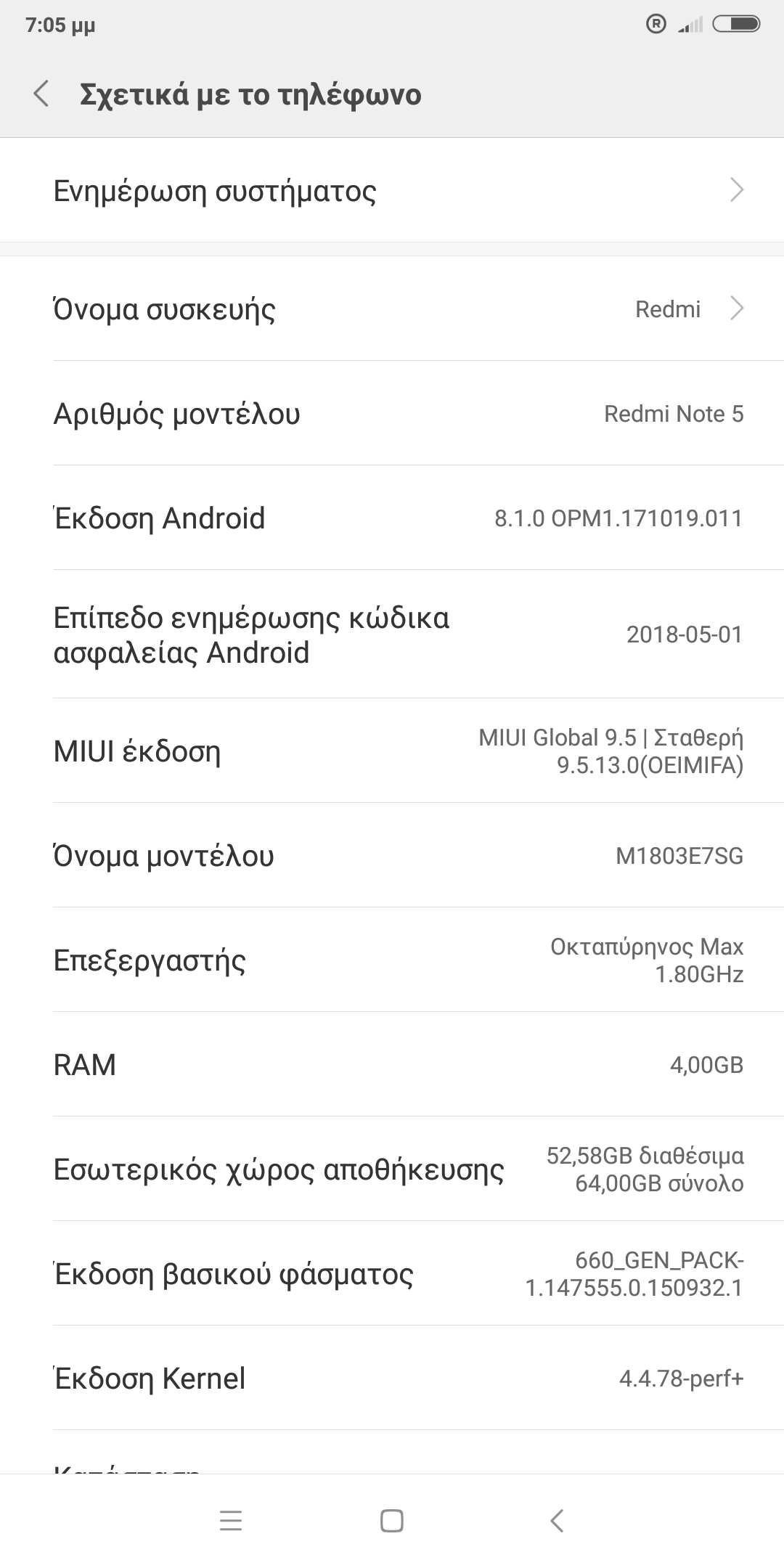The image size is (784, 1568).
Task: Open Ενημέρωση συστήματος
Action: click(x=392, y=191)
